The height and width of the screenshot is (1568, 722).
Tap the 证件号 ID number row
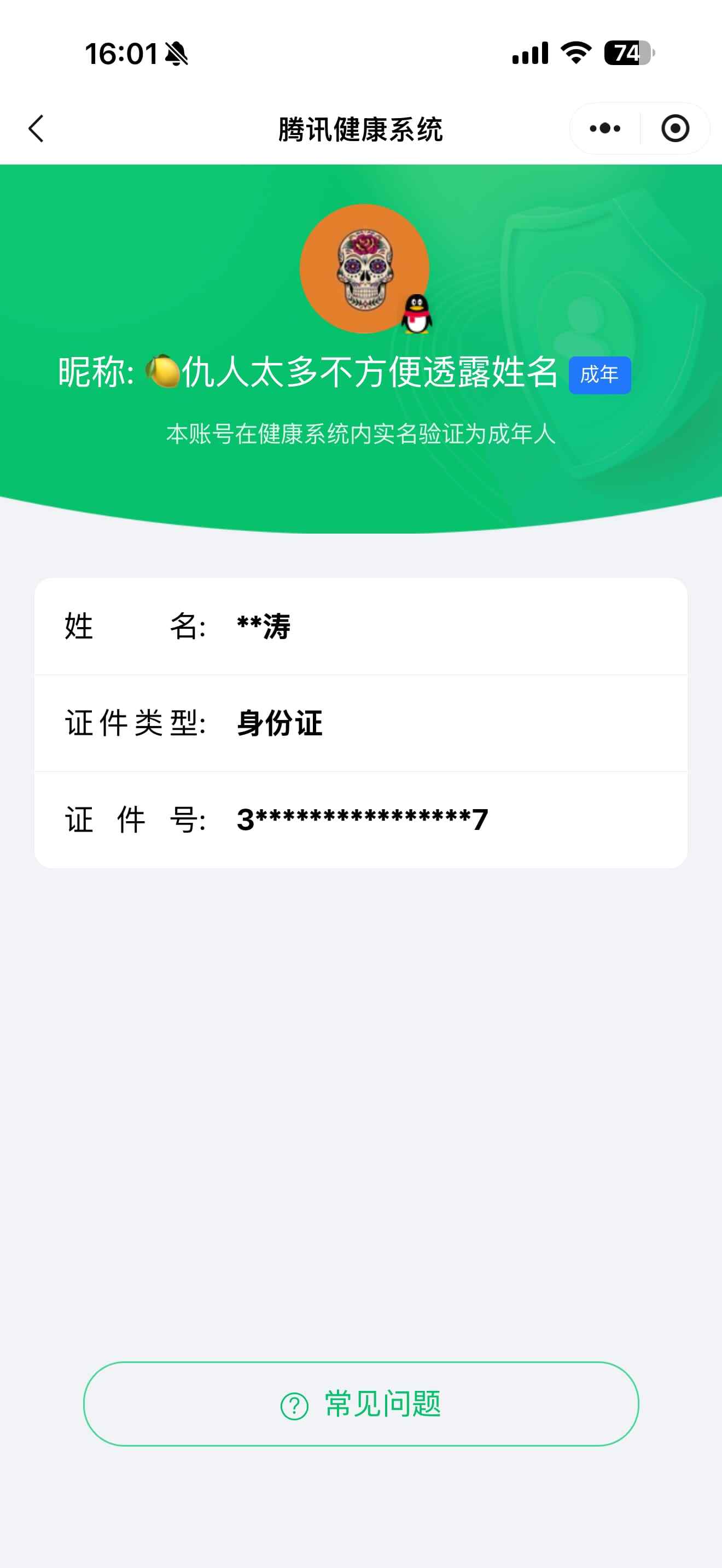(362, 818)
